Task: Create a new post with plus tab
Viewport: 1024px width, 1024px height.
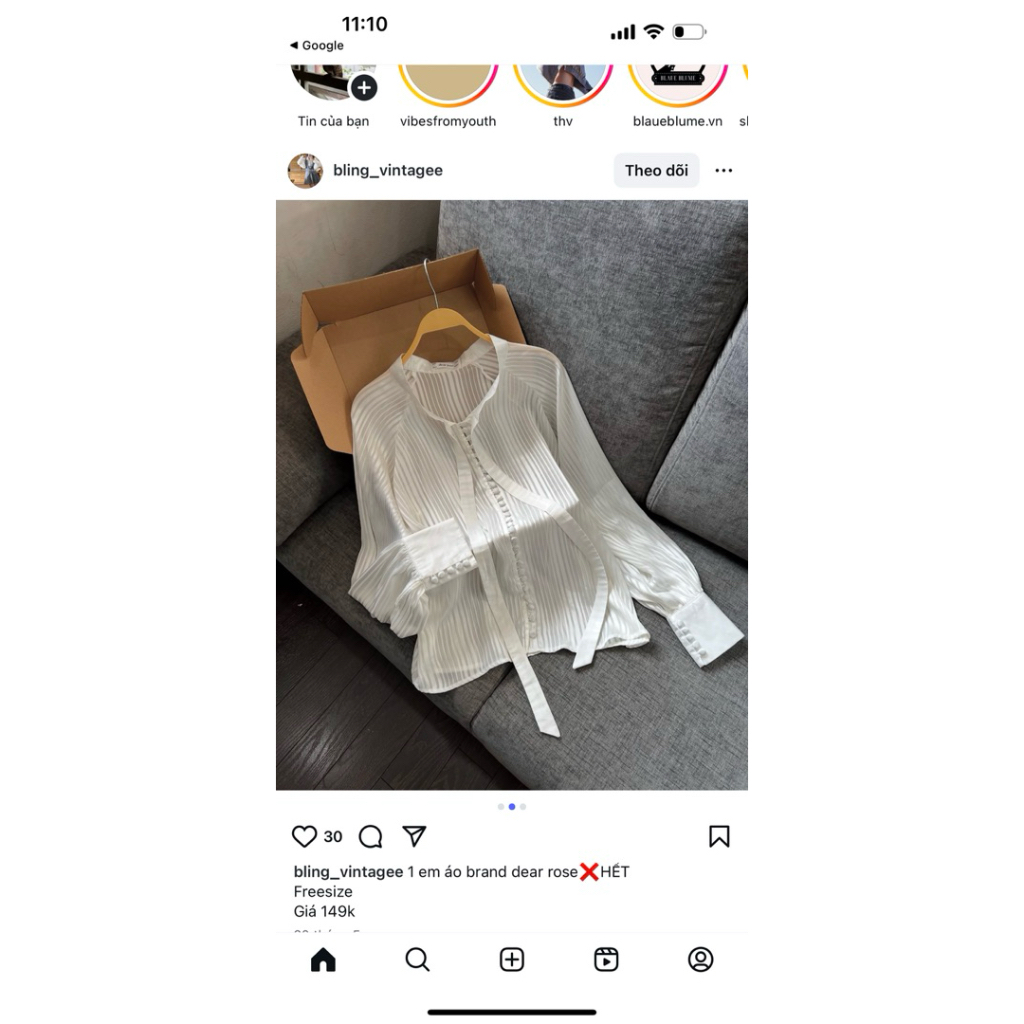Action: [512, 960]
